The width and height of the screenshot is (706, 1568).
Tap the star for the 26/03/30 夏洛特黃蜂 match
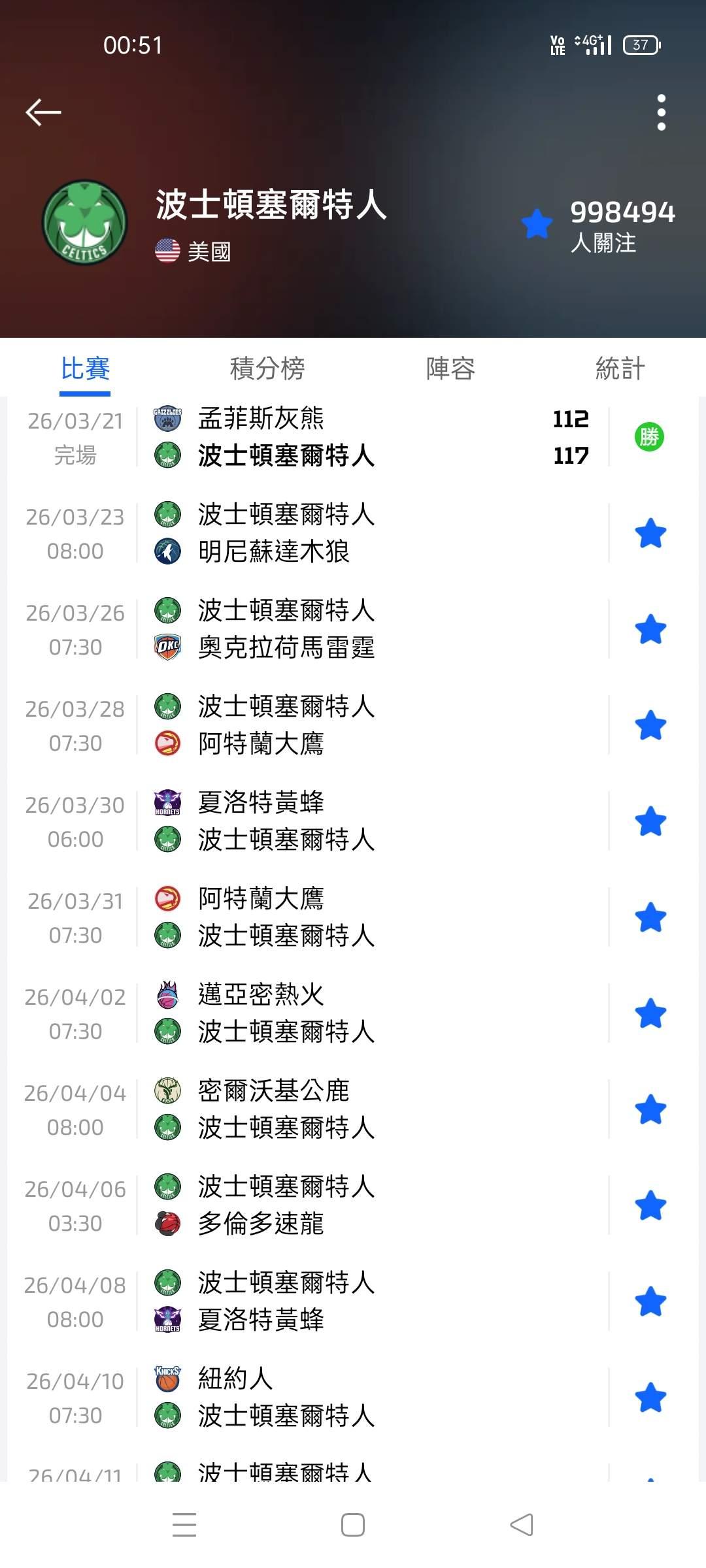(x=650, y=821)
